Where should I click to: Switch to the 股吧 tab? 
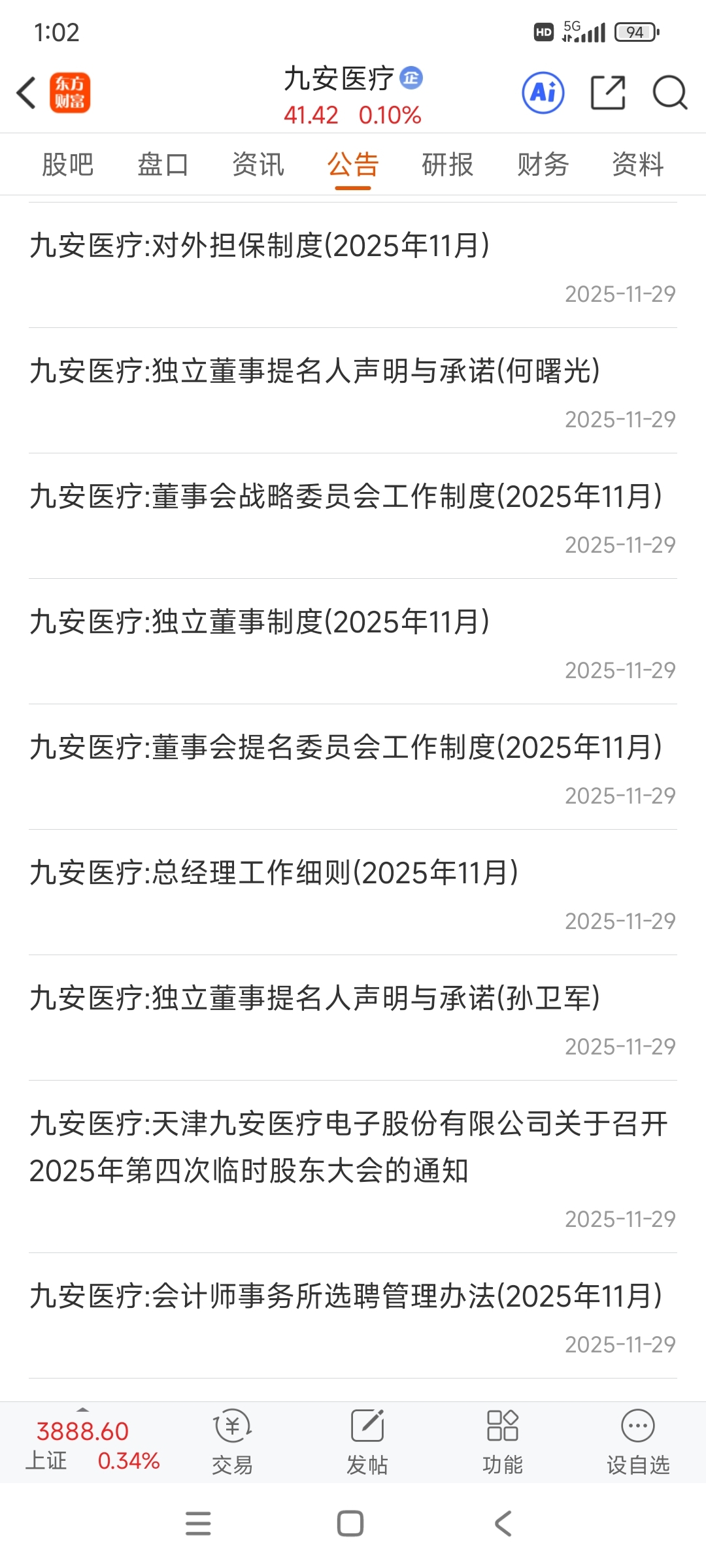point(68,164)
